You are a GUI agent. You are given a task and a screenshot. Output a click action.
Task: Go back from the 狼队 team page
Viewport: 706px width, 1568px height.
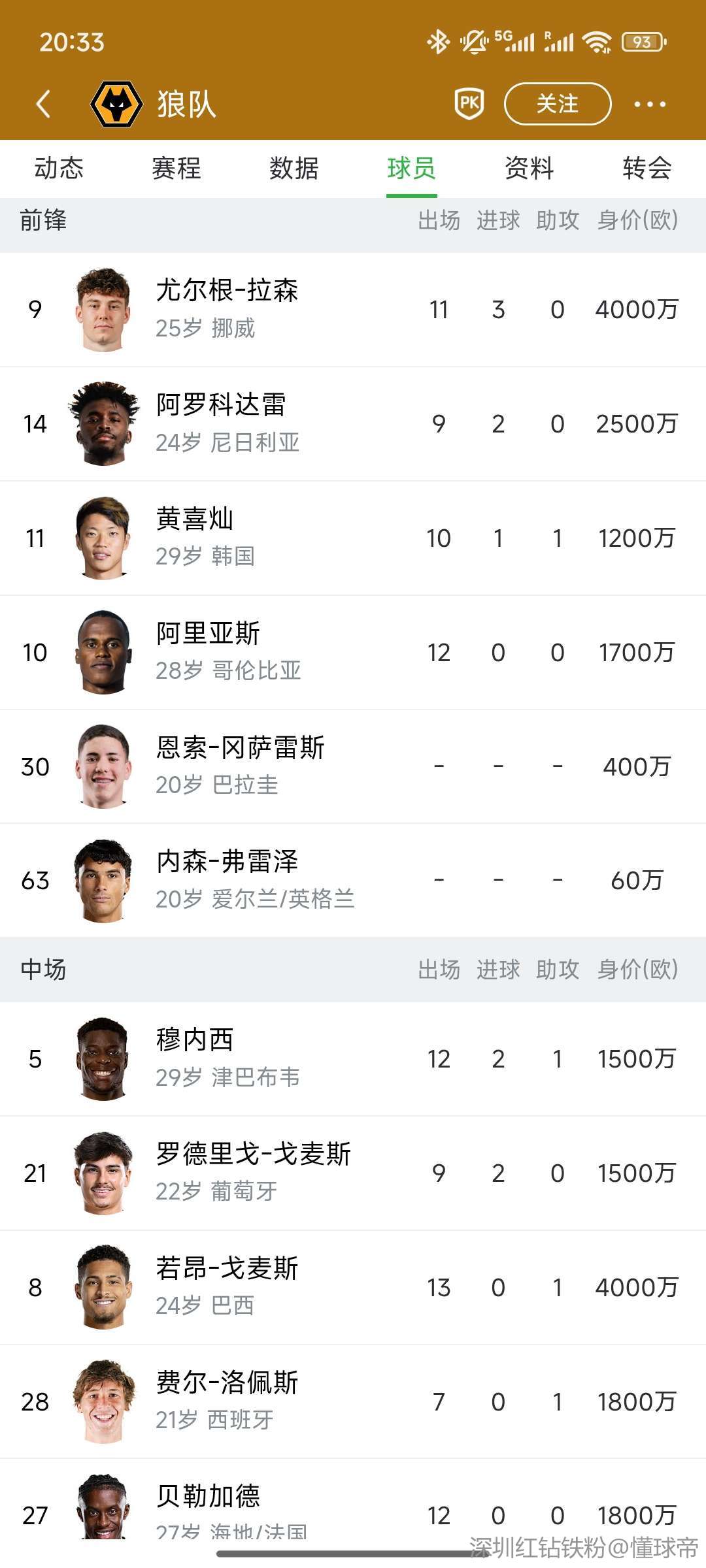(44, 104)
